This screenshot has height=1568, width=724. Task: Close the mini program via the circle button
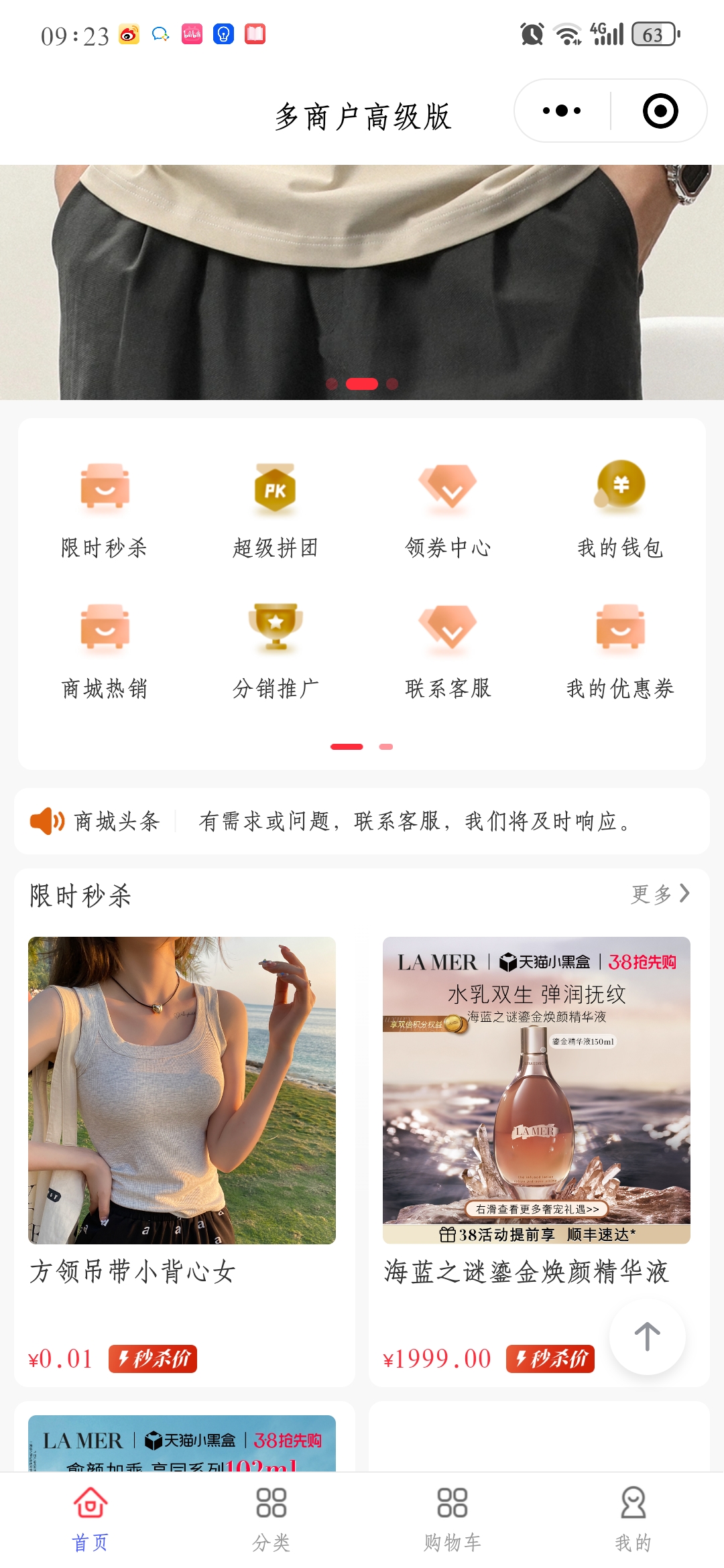click(660, 111)
